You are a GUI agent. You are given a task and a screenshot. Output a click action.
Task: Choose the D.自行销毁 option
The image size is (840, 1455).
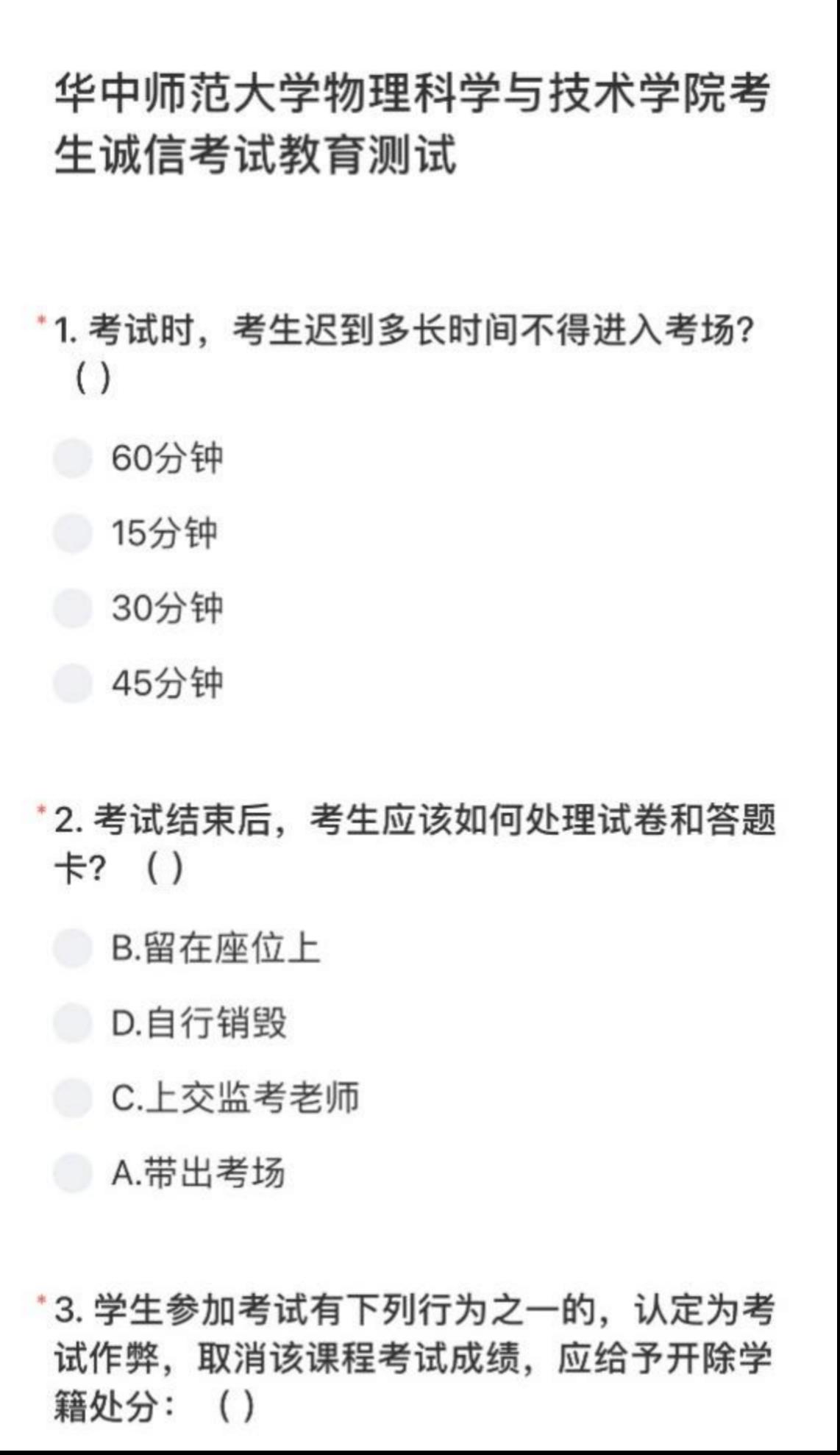pyautogui.click(x=73, y=1022)
